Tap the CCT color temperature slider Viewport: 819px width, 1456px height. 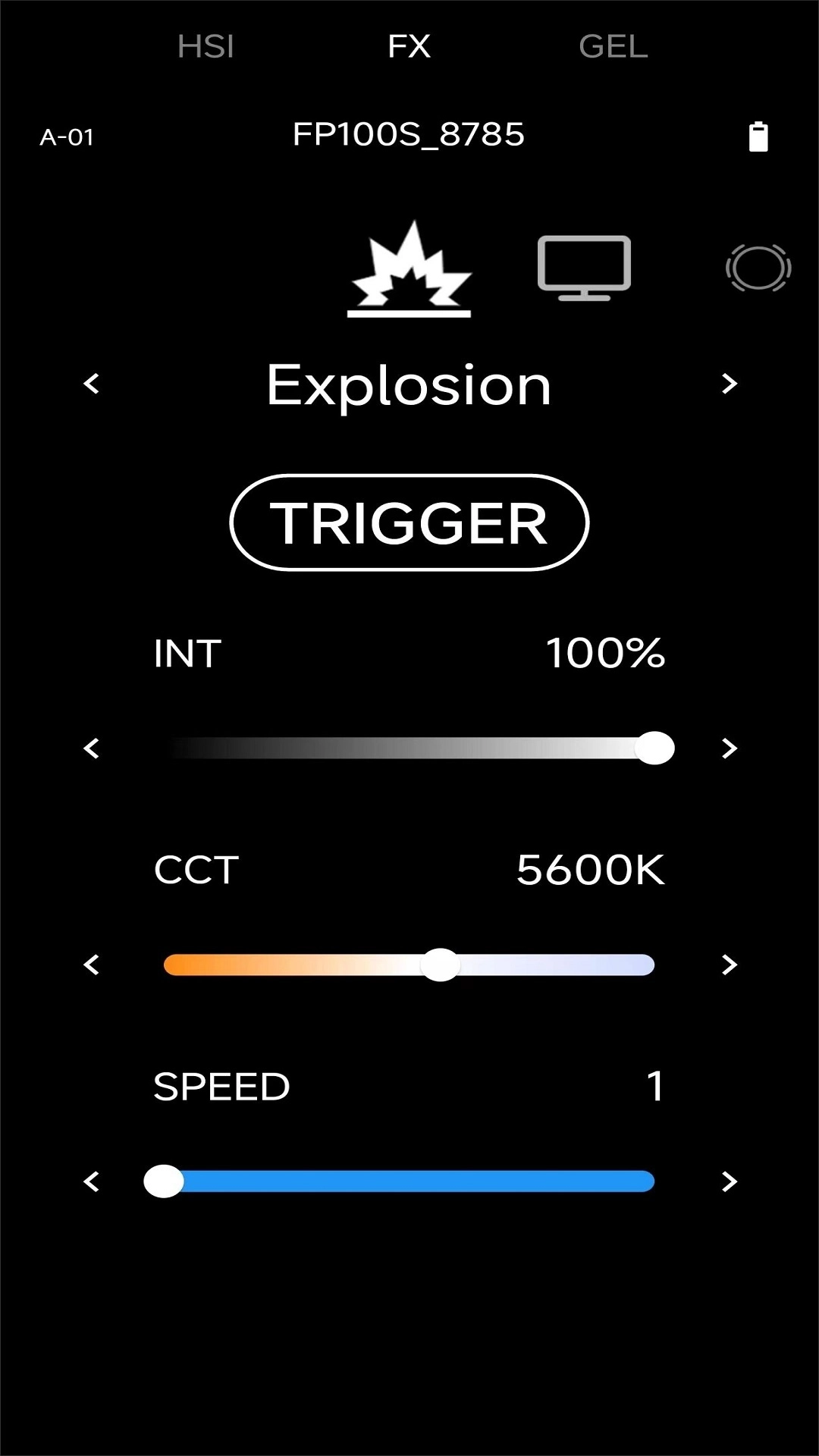coord(409,965)
